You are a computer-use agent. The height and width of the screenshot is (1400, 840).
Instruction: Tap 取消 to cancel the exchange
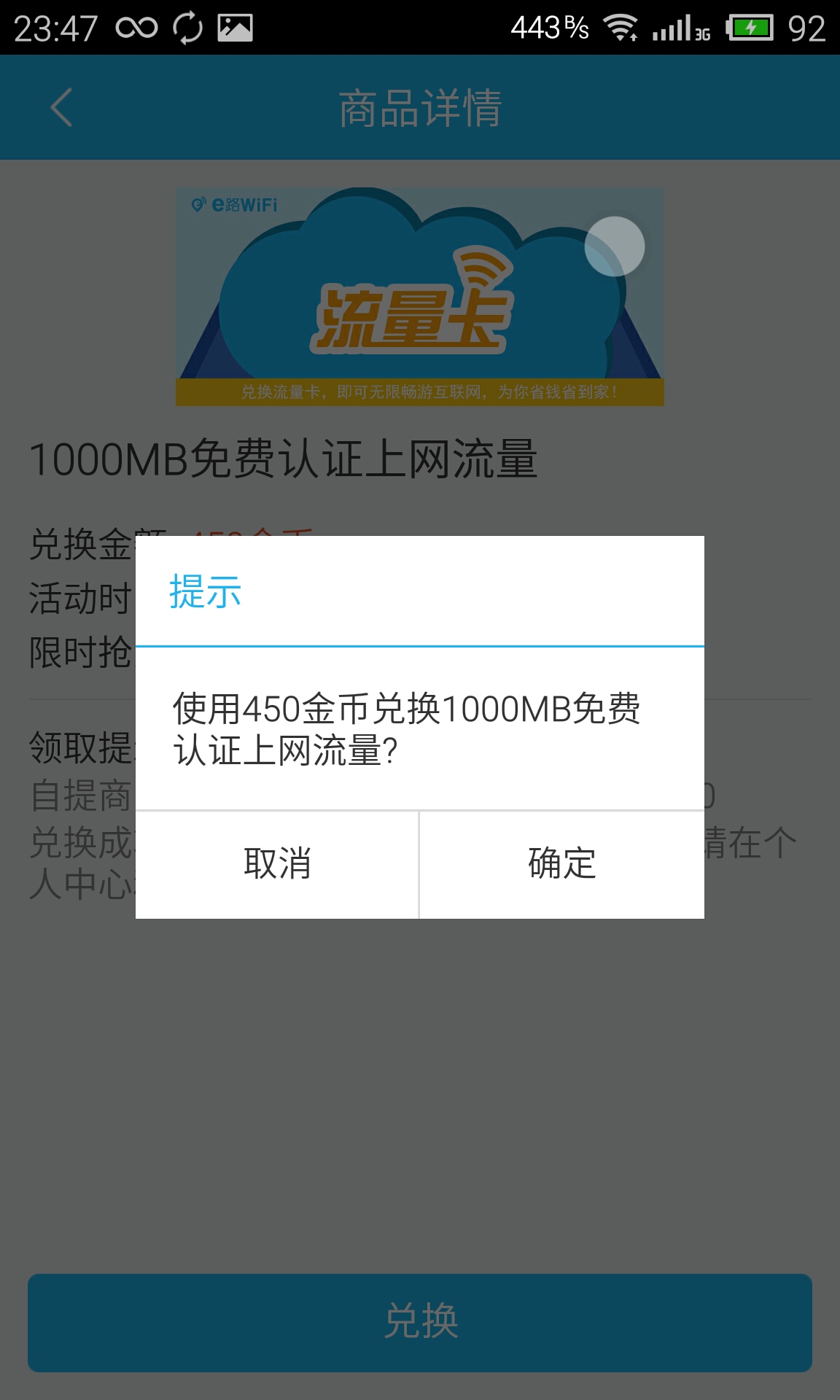277,864
